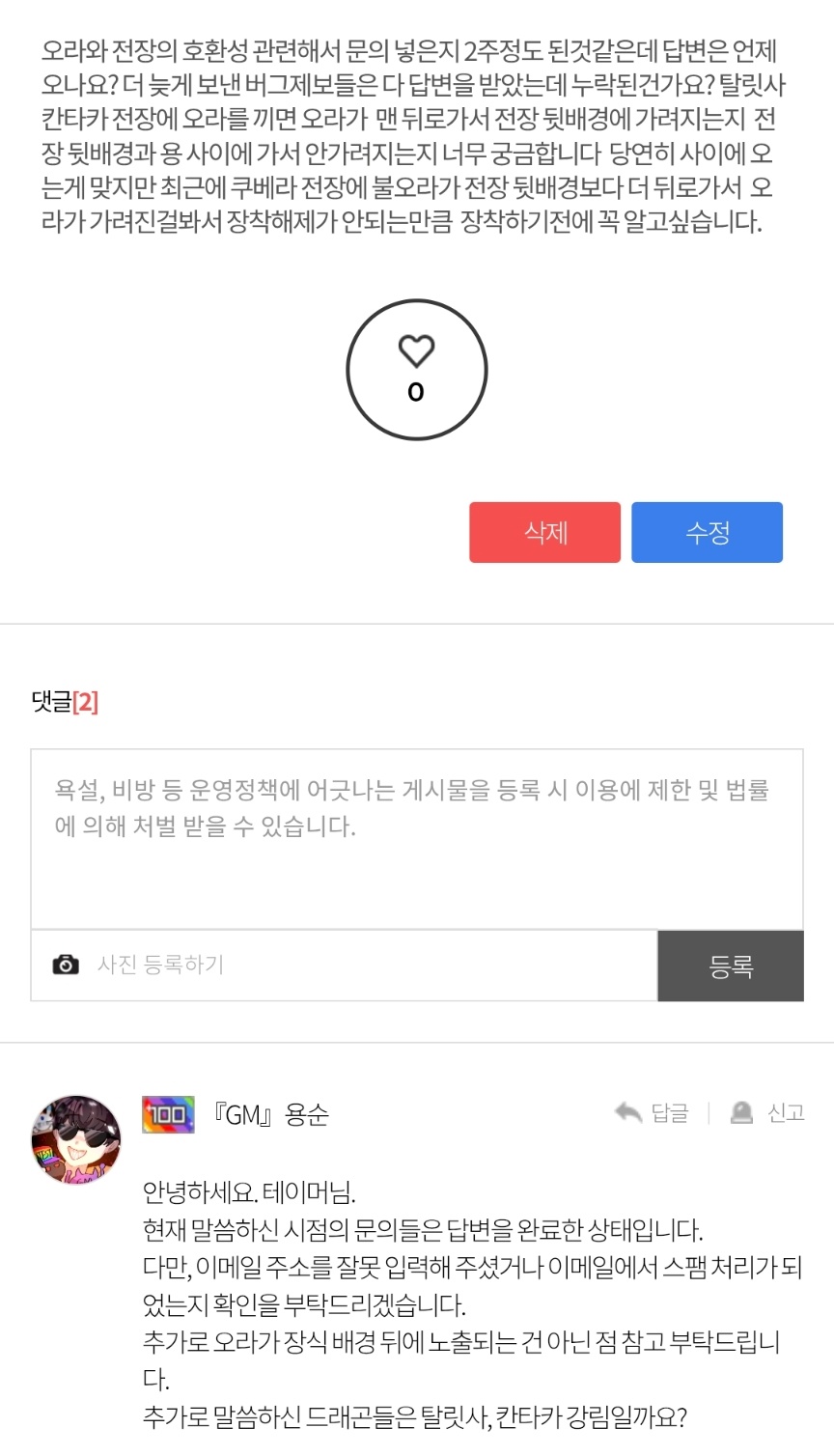Like the post with the heart button
This screenshot has width=834, height=1456.
[x=416, y=370]
